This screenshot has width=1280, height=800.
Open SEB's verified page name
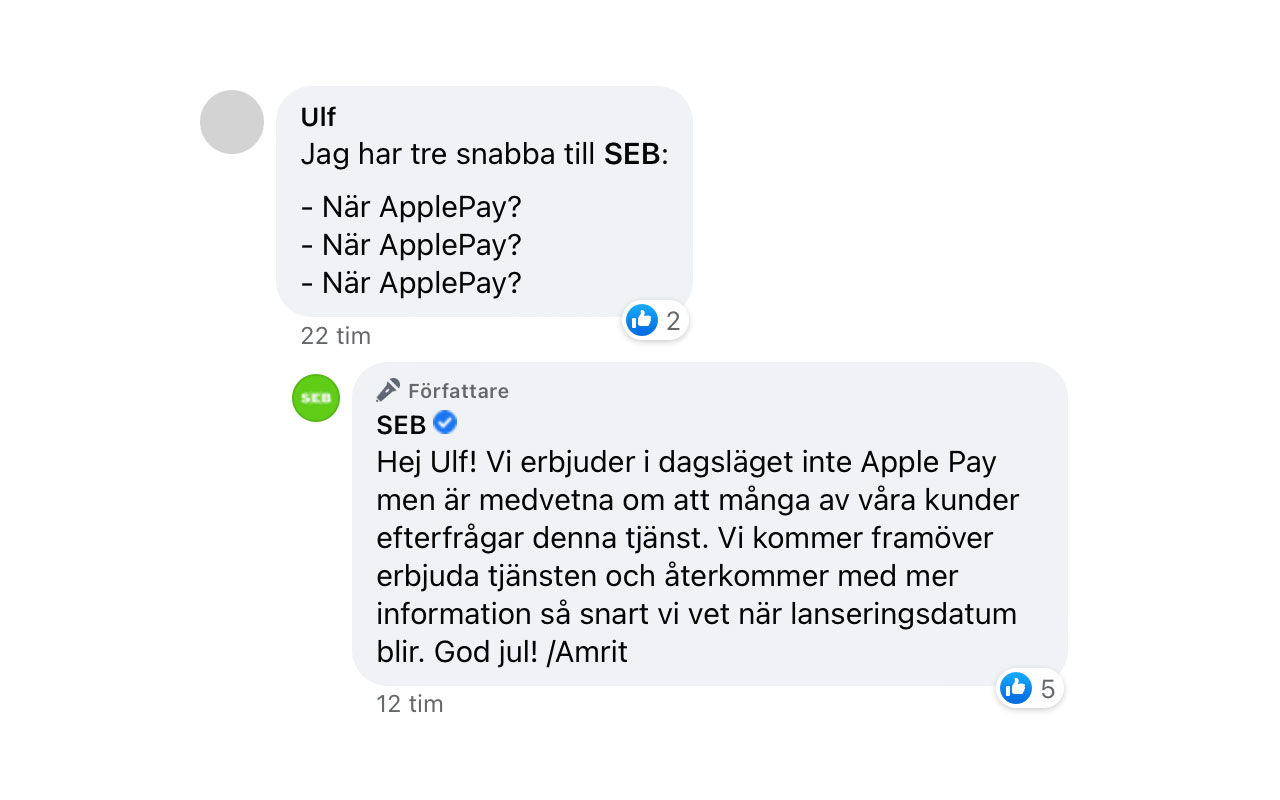[401, 425]
